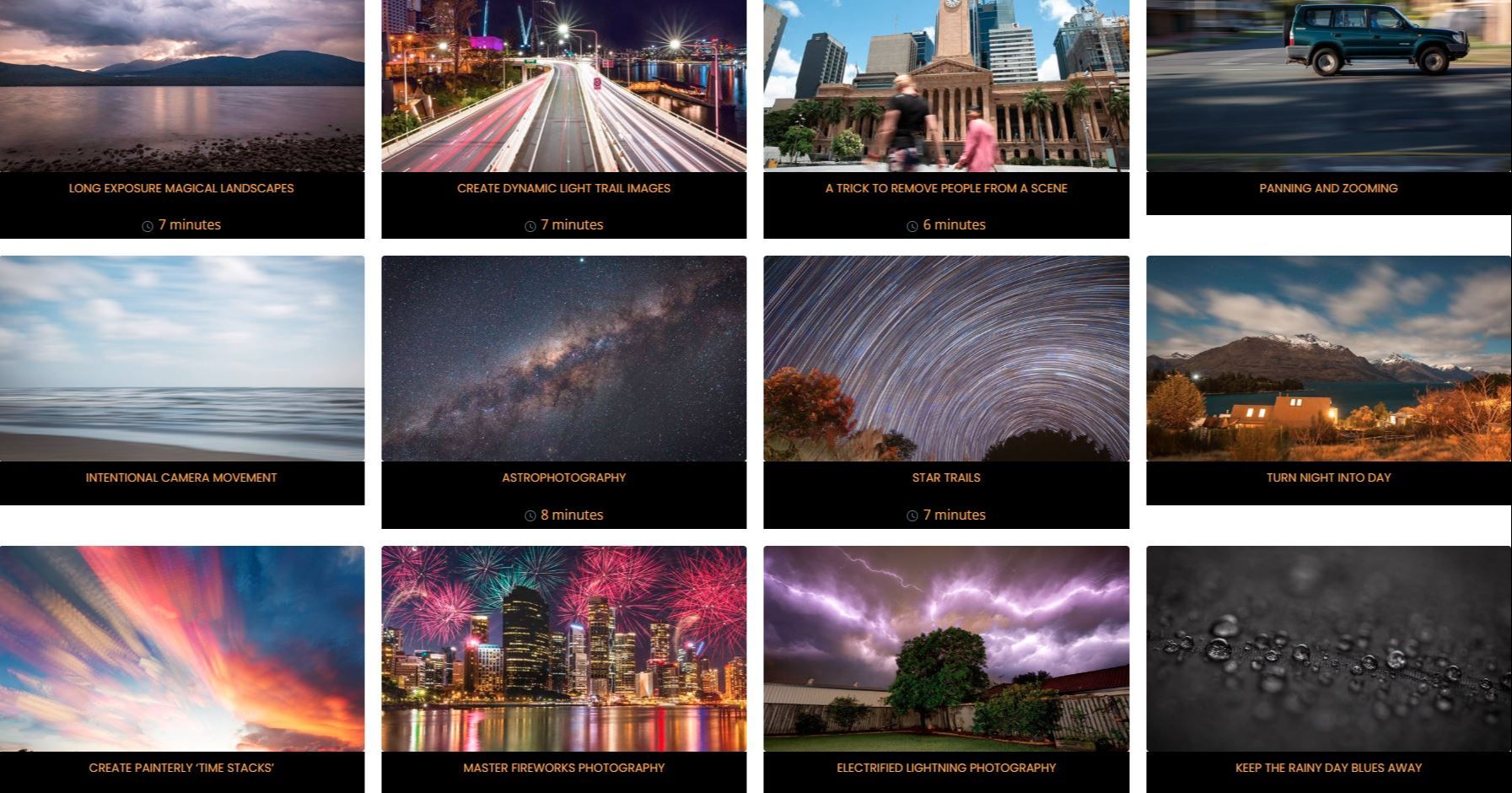The width and height of the screenshot is (1512, 793).
Task: Open Create Dynamic Light Trail Images card
Action: (x=563, y=188)
